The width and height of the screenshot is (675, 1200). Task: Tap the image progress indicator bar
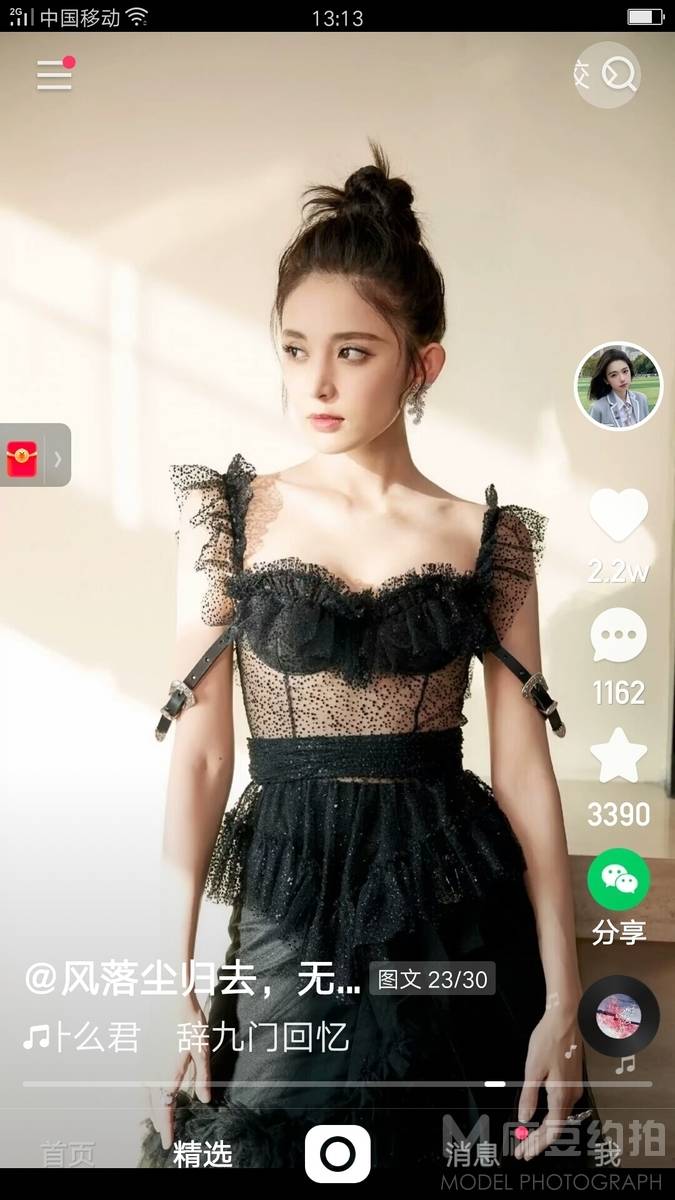338,1083
